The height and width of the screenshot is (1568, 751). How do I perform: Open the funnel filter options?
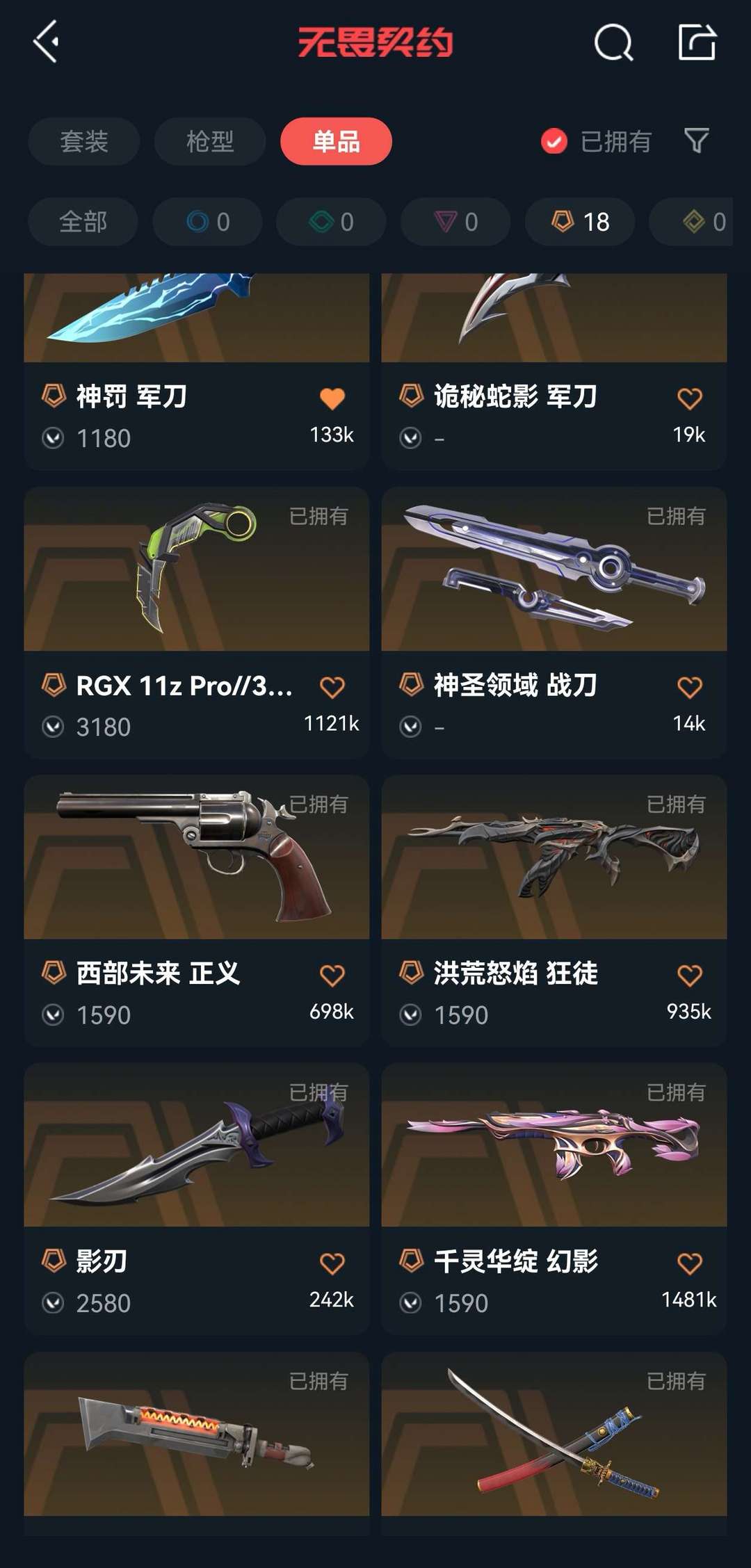(697, 141)
